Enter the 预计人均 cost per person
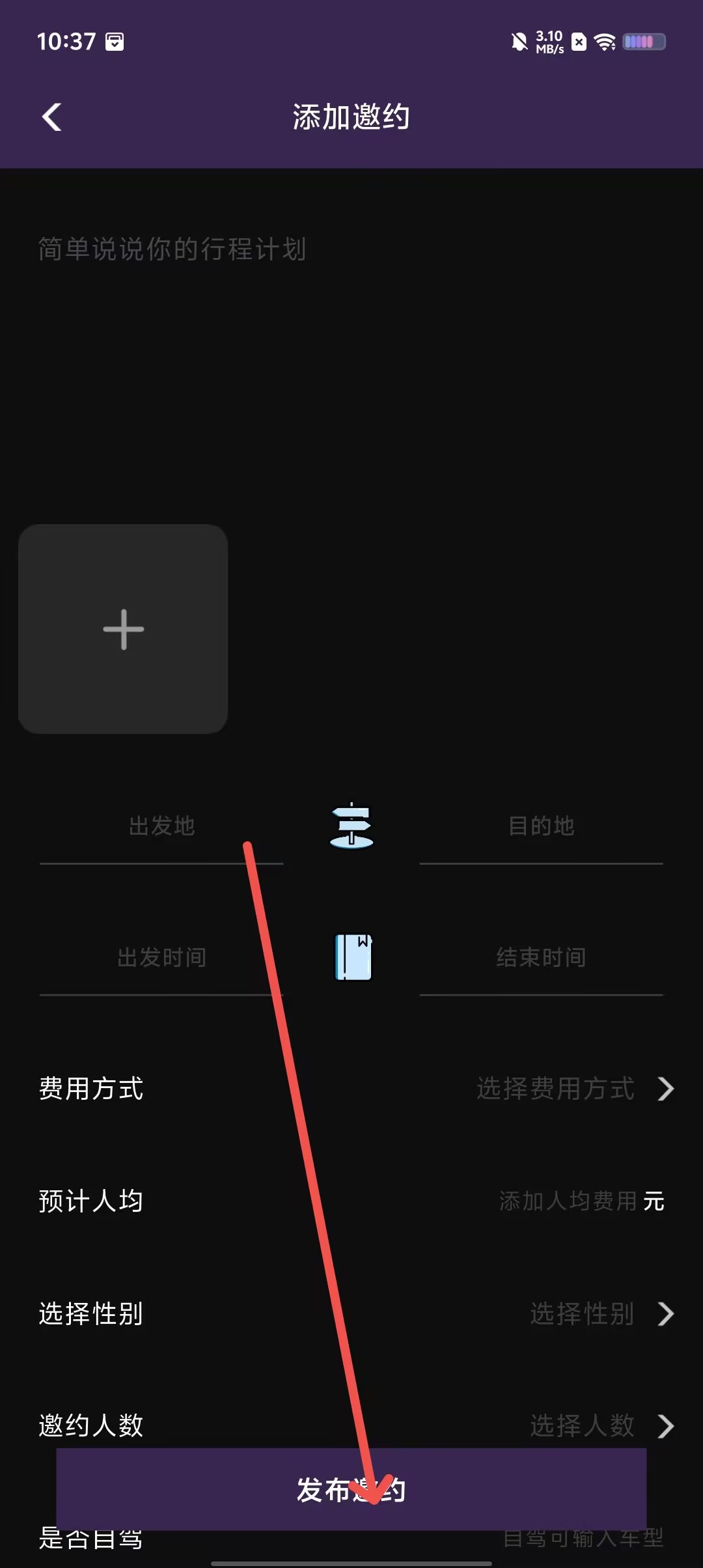 tap(351, 1201)
